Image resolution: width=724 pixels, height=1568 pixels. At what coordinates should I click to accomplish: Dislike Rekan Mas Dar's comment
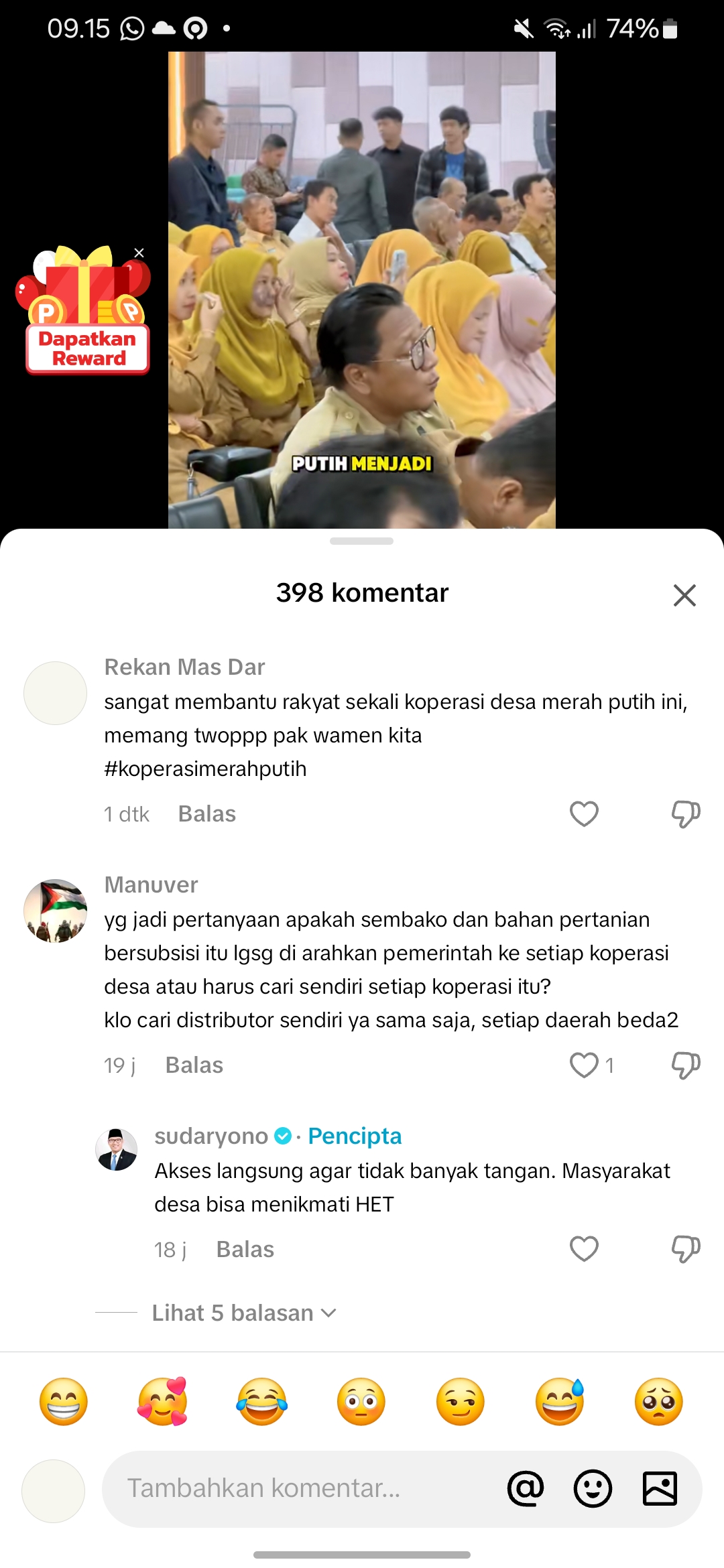coord(686,814)
